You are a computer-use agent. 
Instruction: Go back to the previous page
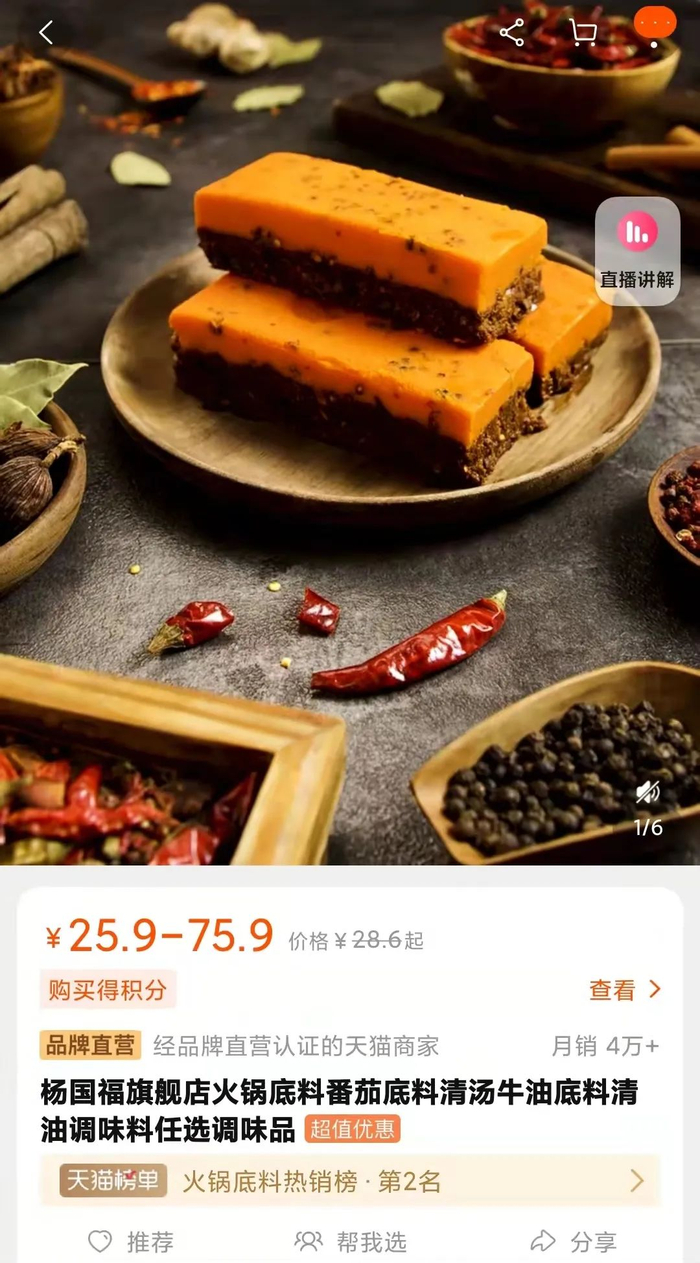(x=46, y=33)
